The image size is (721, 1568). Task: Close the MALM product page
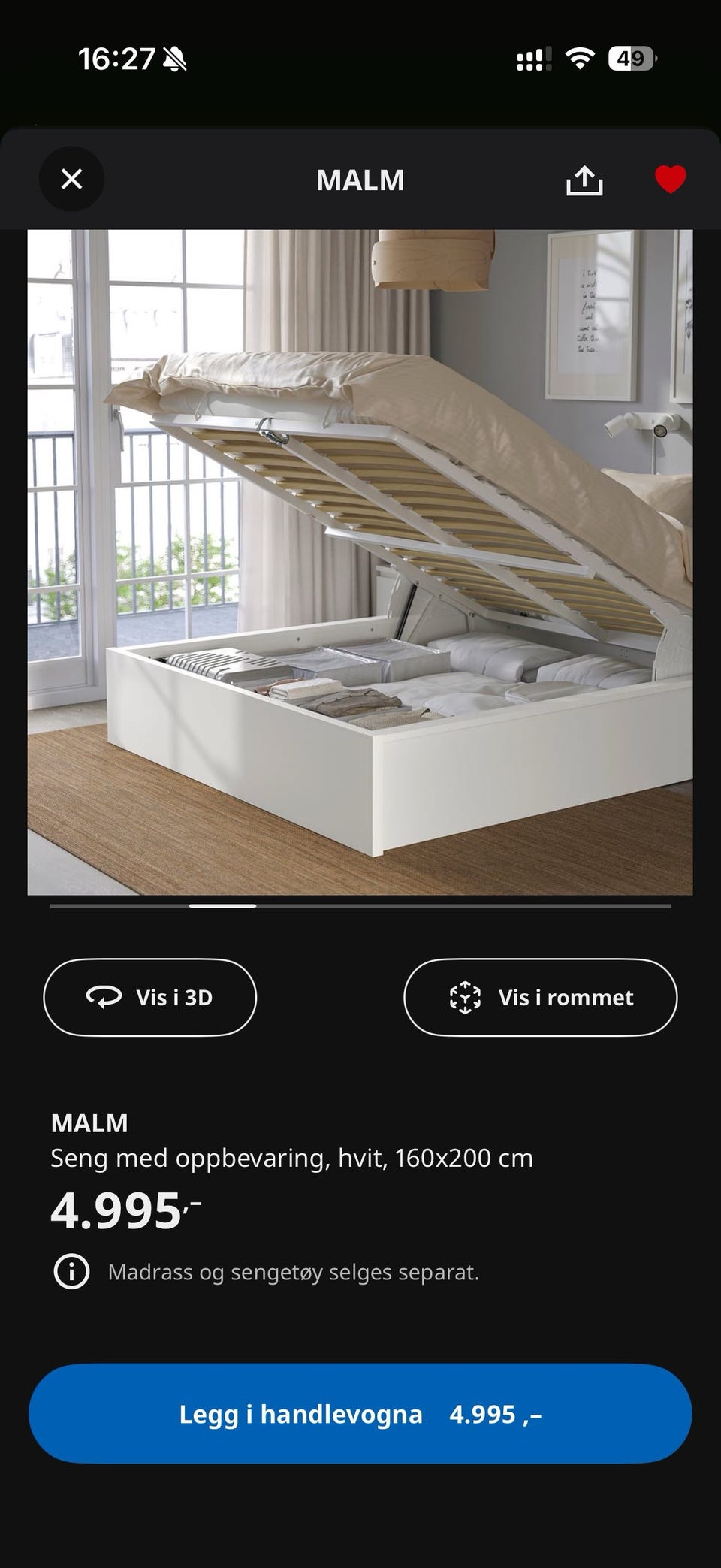[71, 180]
